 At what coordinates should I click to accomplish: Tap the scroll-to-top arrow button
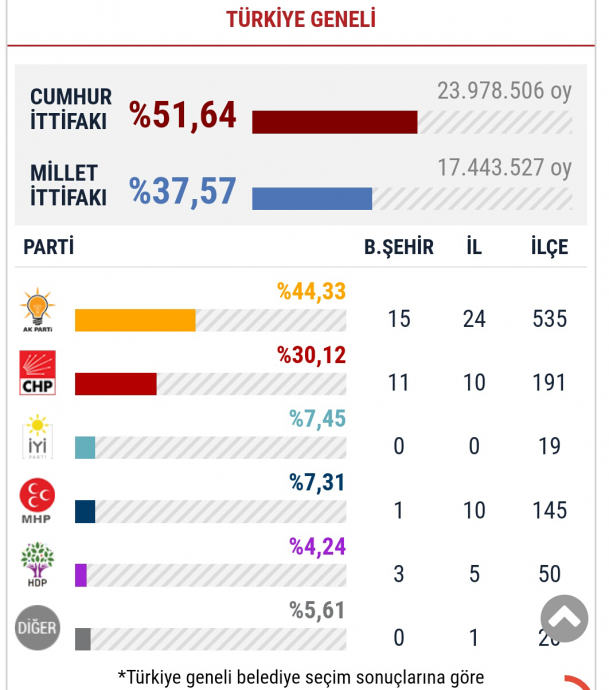[x=564, y=619]
